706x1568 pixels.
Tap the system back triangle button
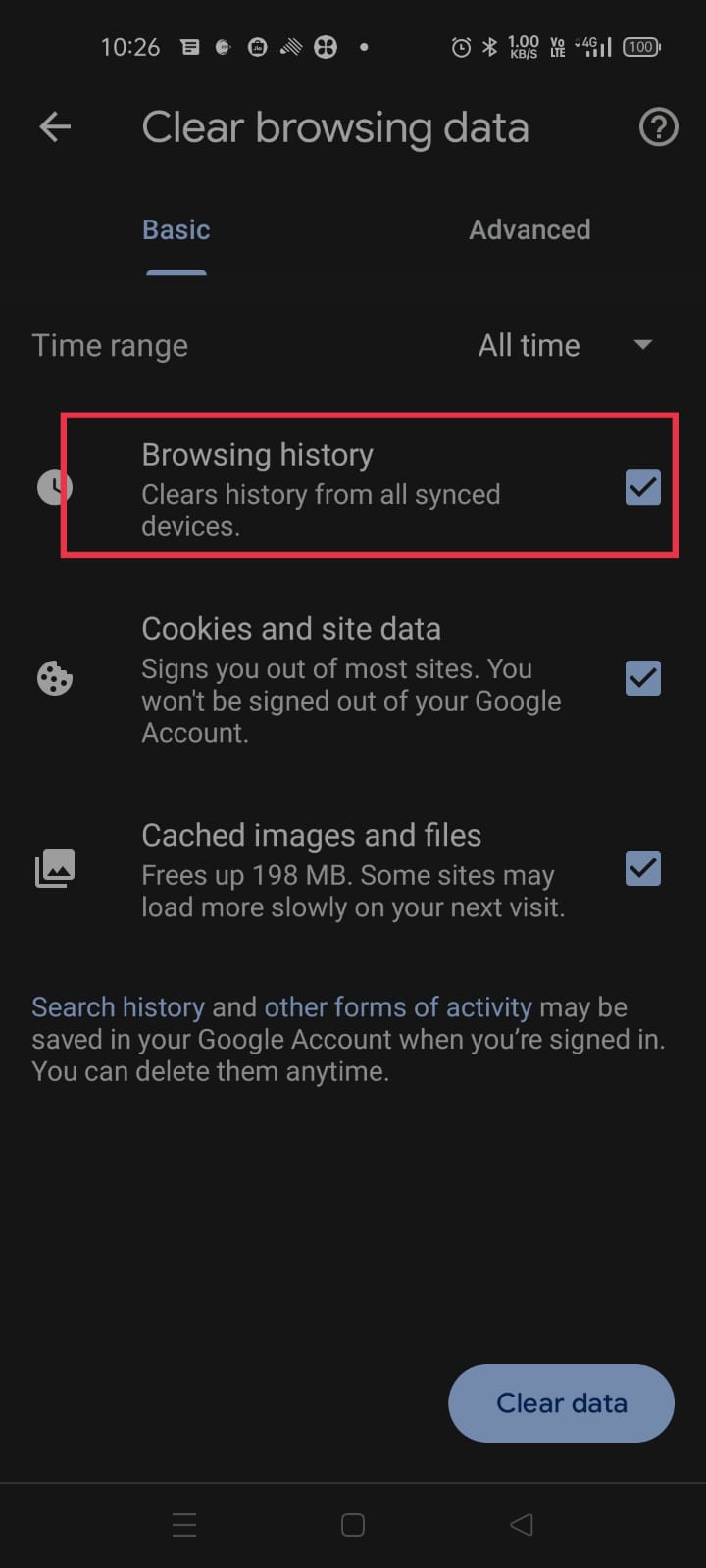522,1525
